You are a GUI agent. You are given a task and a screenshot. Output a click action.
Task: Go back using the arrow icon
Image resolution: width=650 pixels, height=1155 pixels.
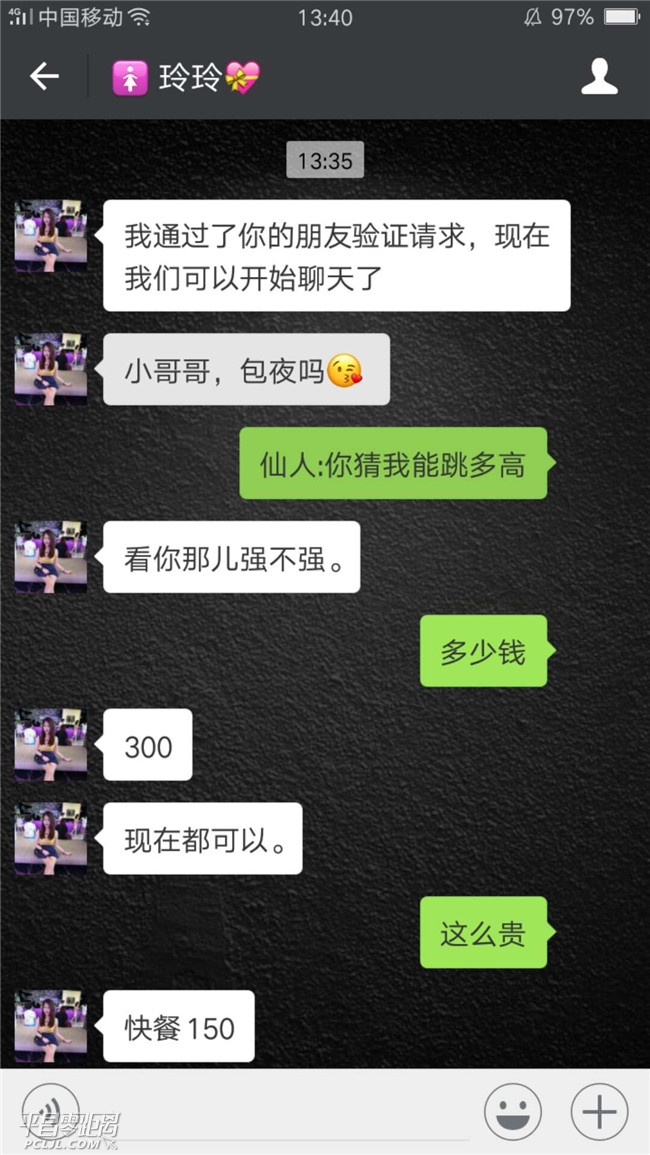click(44, 77)
